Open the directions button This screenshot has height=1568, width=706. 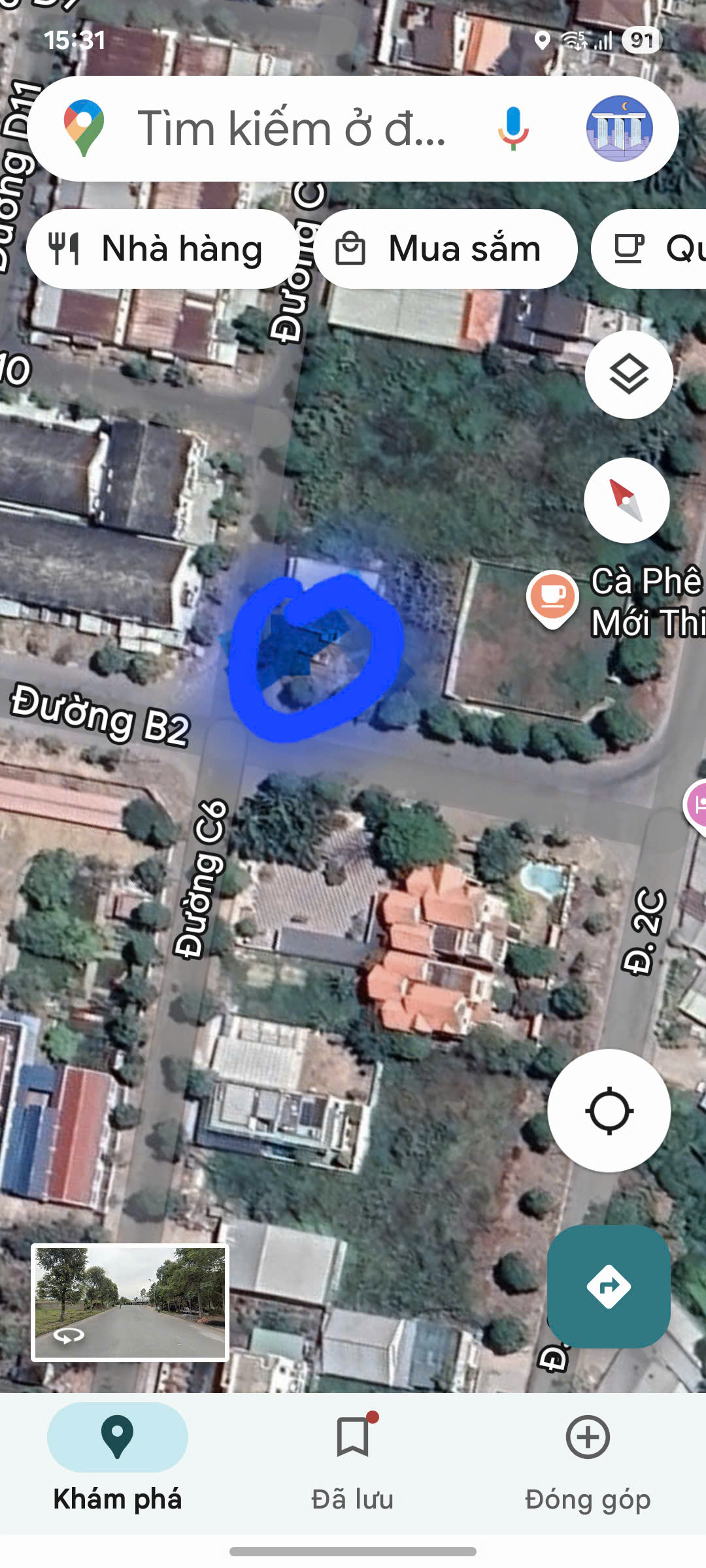(609, 1286)
